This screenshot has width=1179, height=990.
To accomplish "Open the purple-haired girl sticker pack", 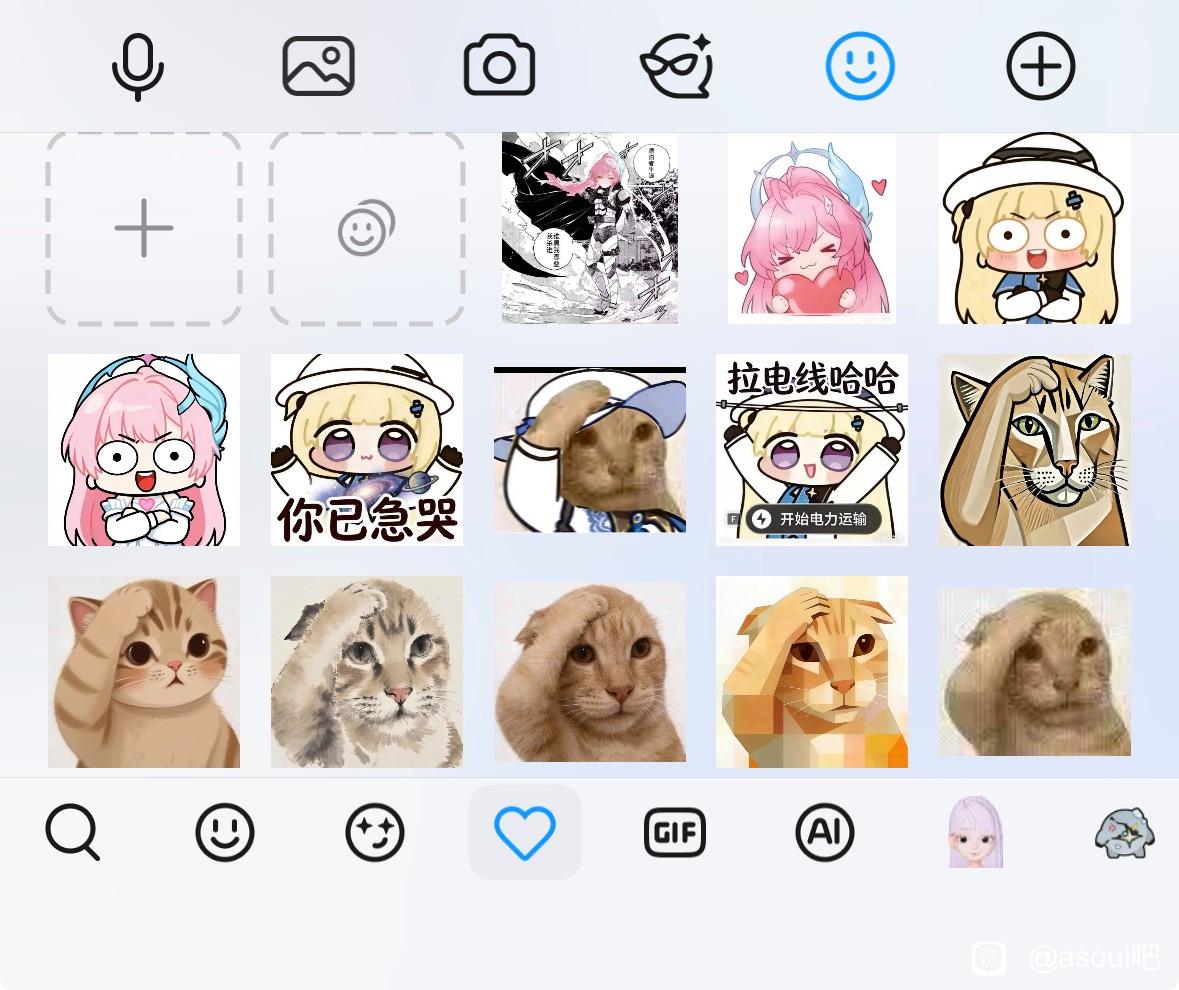I will pyautogui.click(x=975, y=832).
